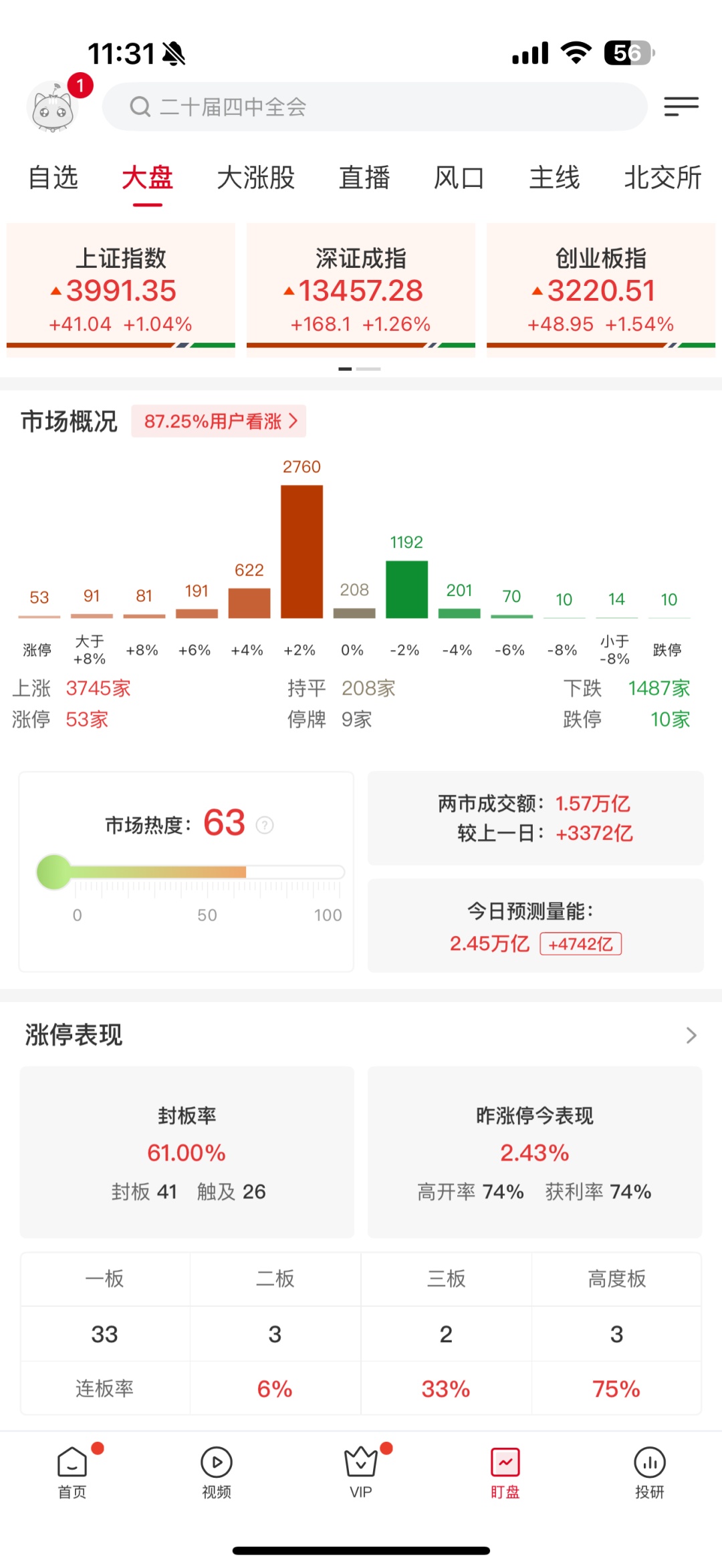Open the menu icon beside the search box
The width and height of the screenshot is (722, 1568).
[x=681, y=107]
